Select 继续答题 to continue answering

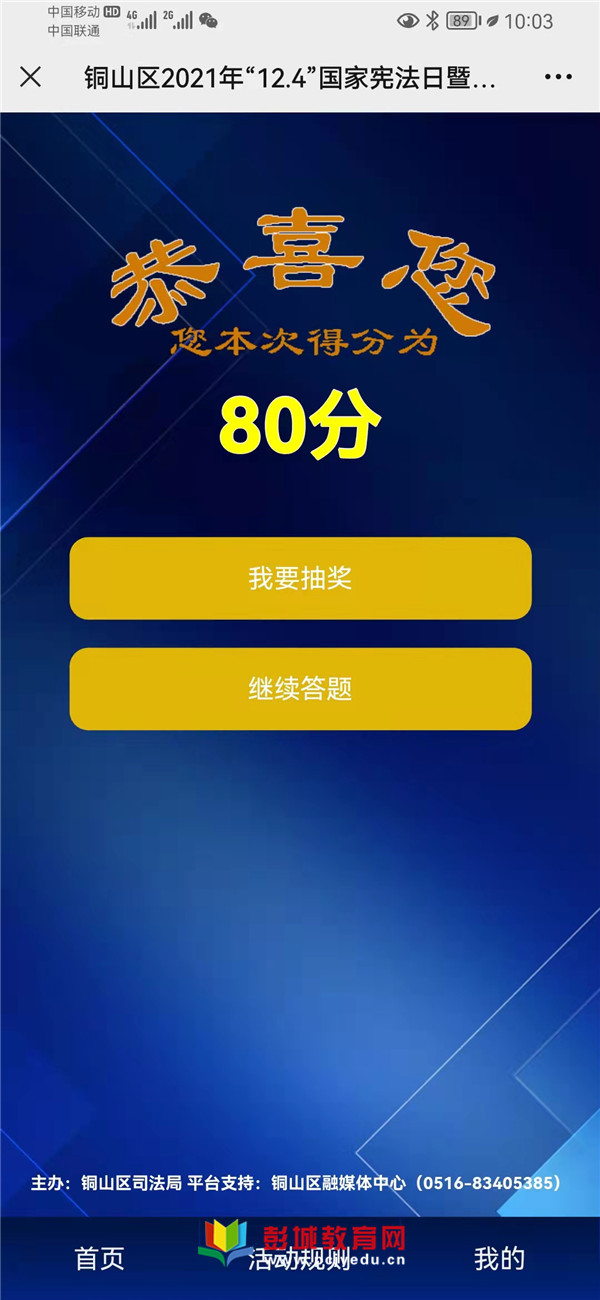click(x=300, y=689)
